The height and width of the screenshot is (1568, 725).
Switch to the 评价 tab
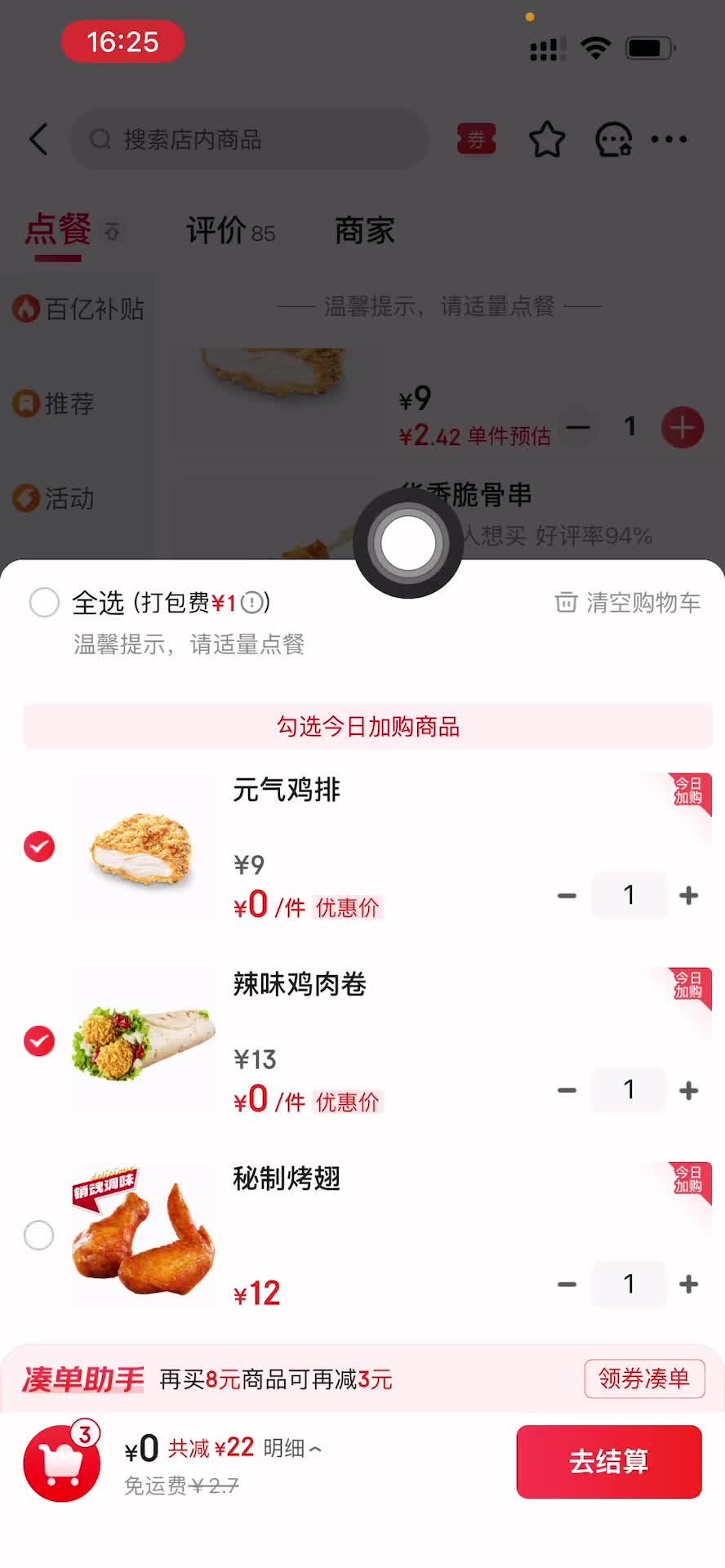click(230, 231)
